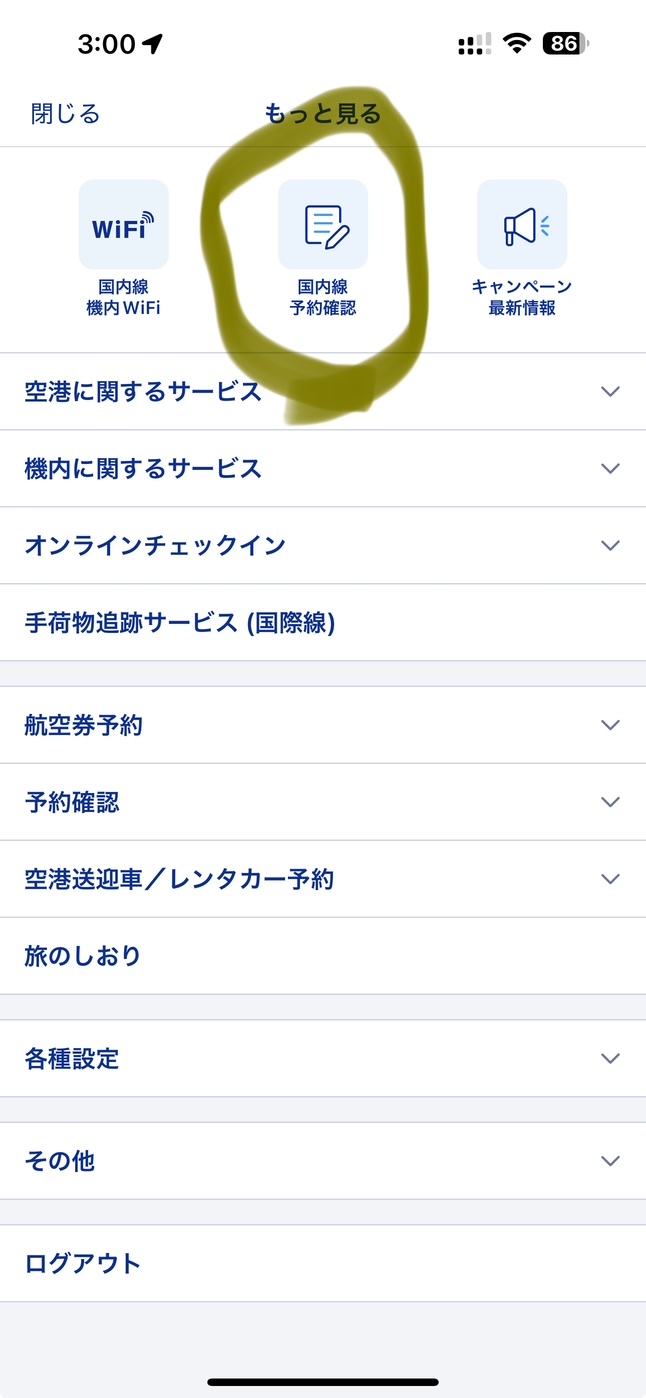Expand 航空券予約 section
This screenshot has height=1398, width=646.
point(323,725)
